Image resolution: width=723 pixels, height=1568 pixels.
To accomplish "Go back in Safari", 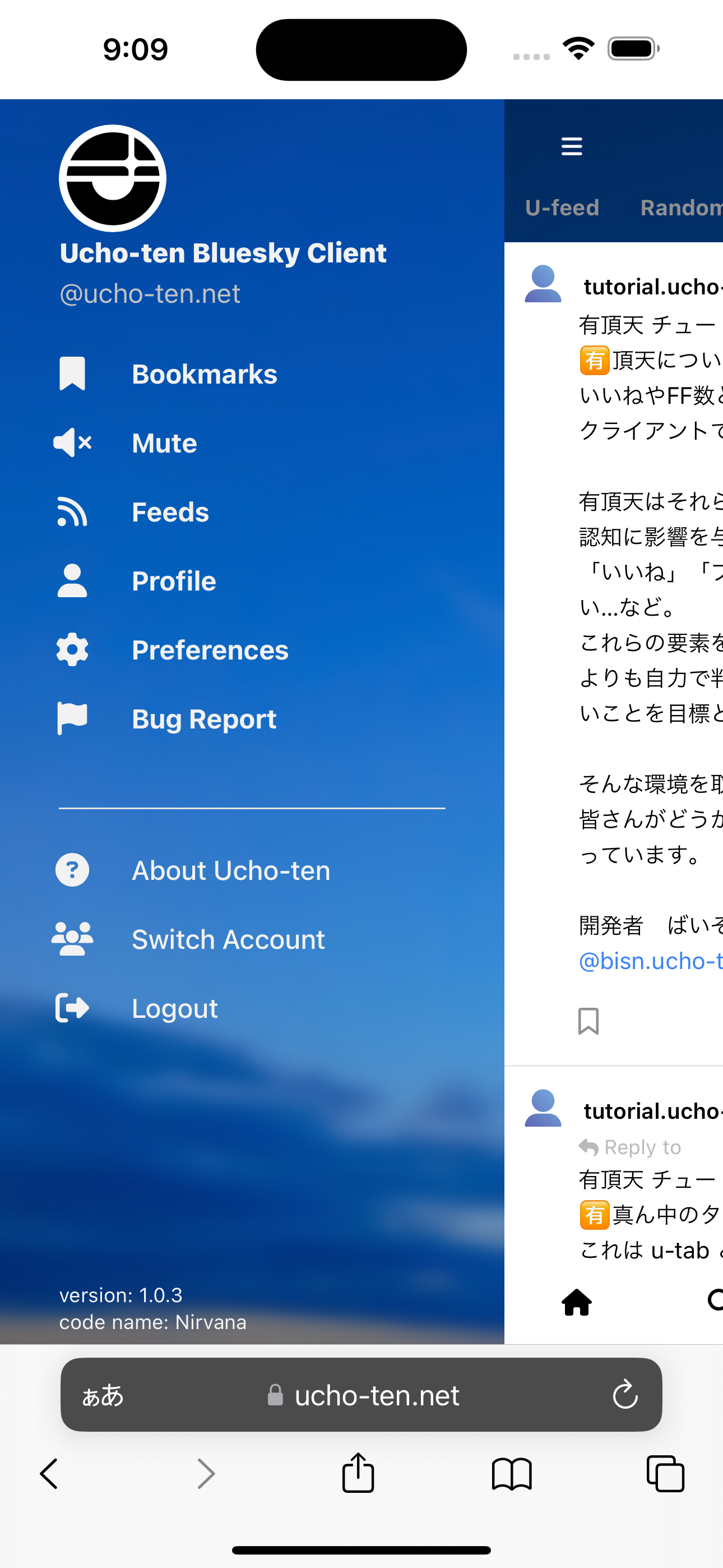I will pos(49,1474).
